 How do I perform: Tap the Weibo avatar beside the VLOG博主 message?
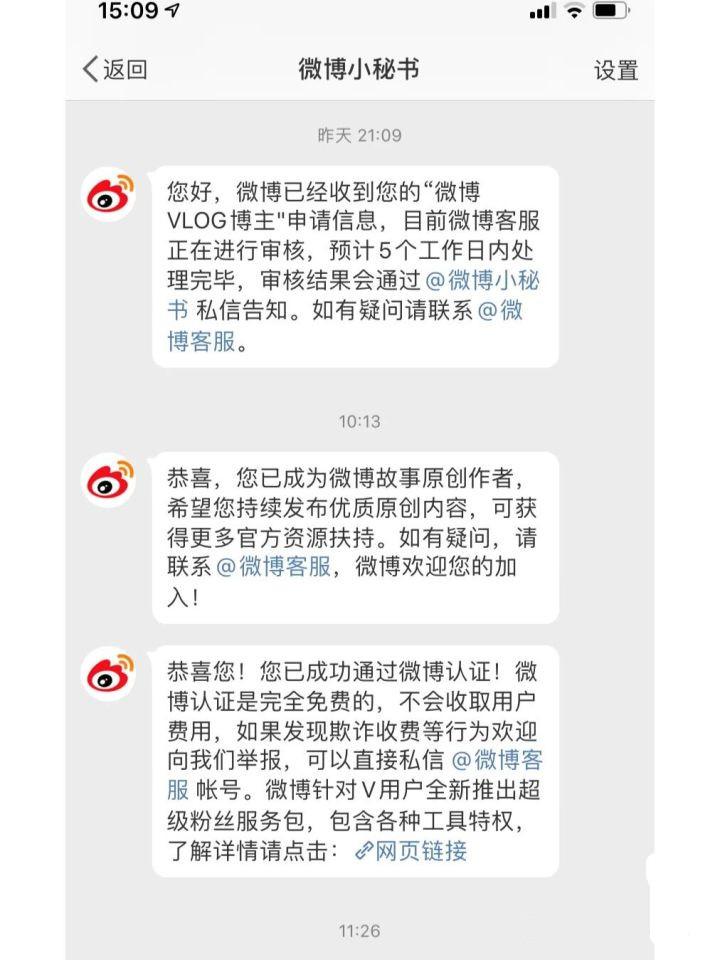click(108, 191)
